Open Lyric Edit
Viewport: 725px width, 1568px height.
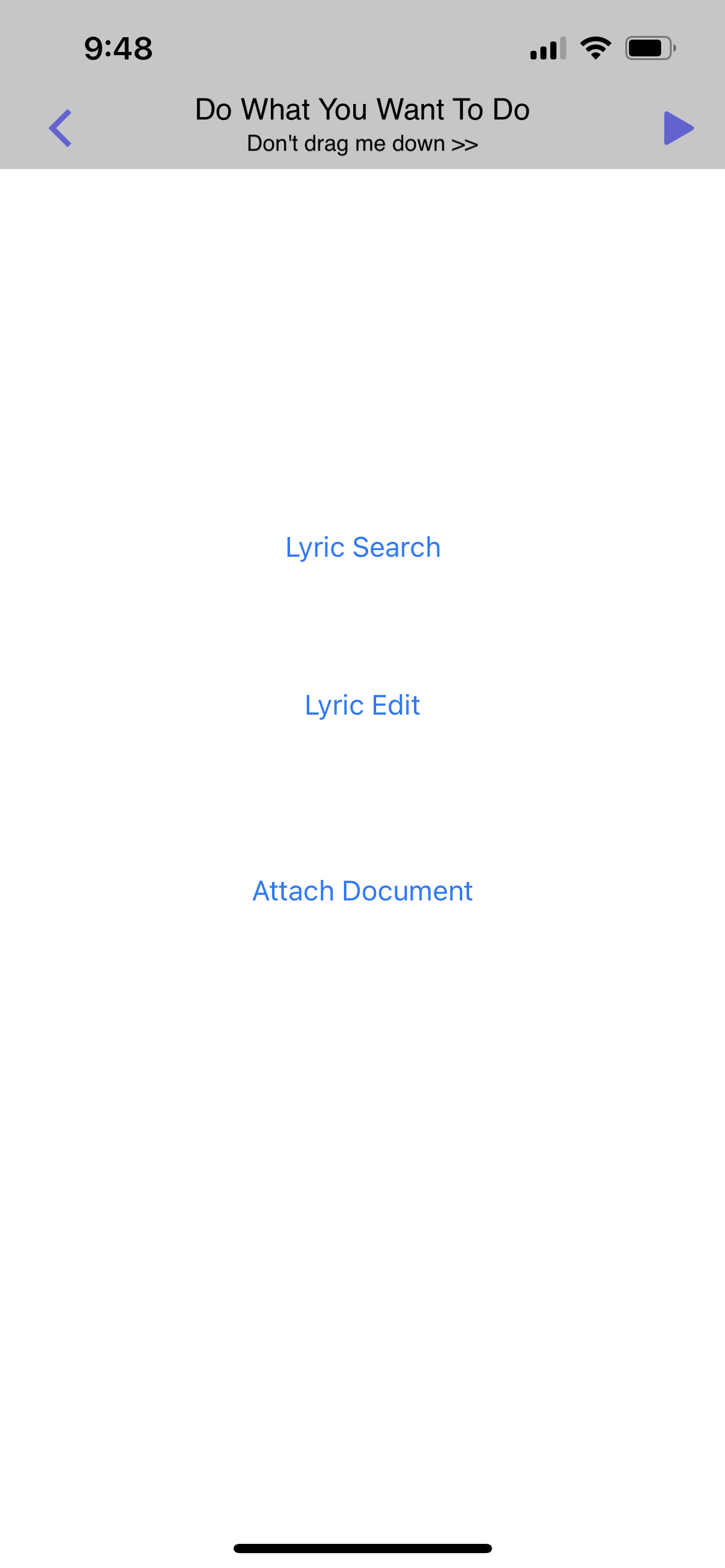click(362, 705)
